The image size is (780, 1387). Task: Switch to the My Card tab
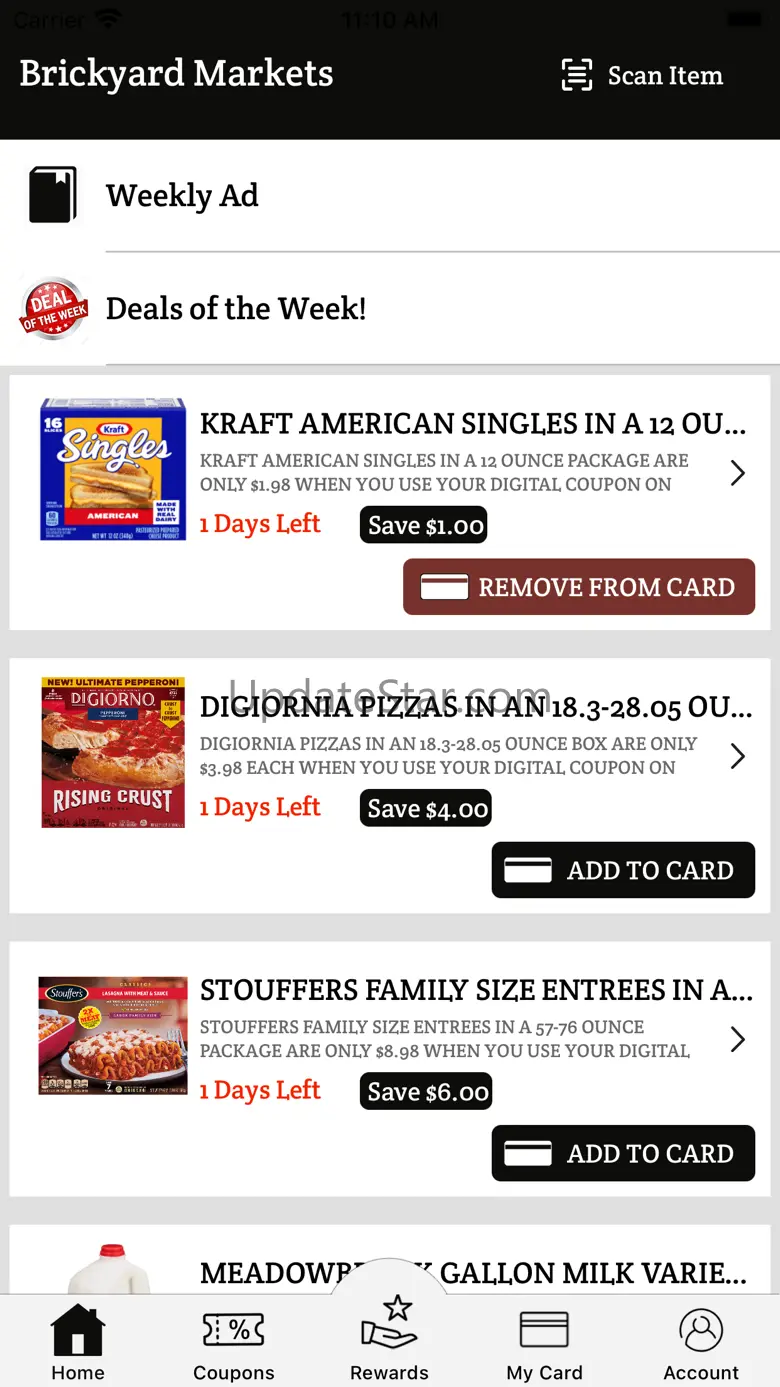(x=544, y=1343)
